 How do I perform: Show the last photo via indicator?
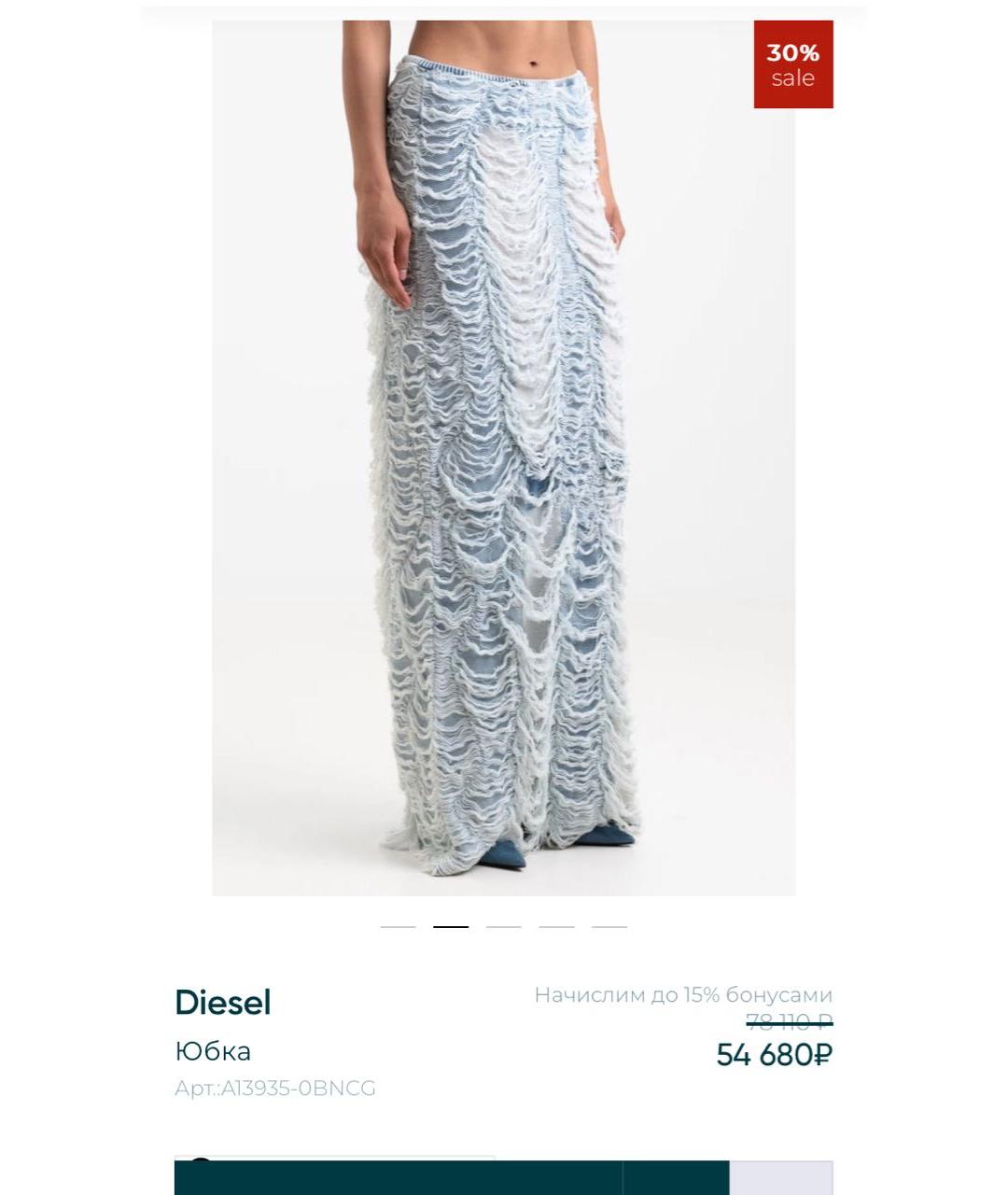click(x=609, y=926)
